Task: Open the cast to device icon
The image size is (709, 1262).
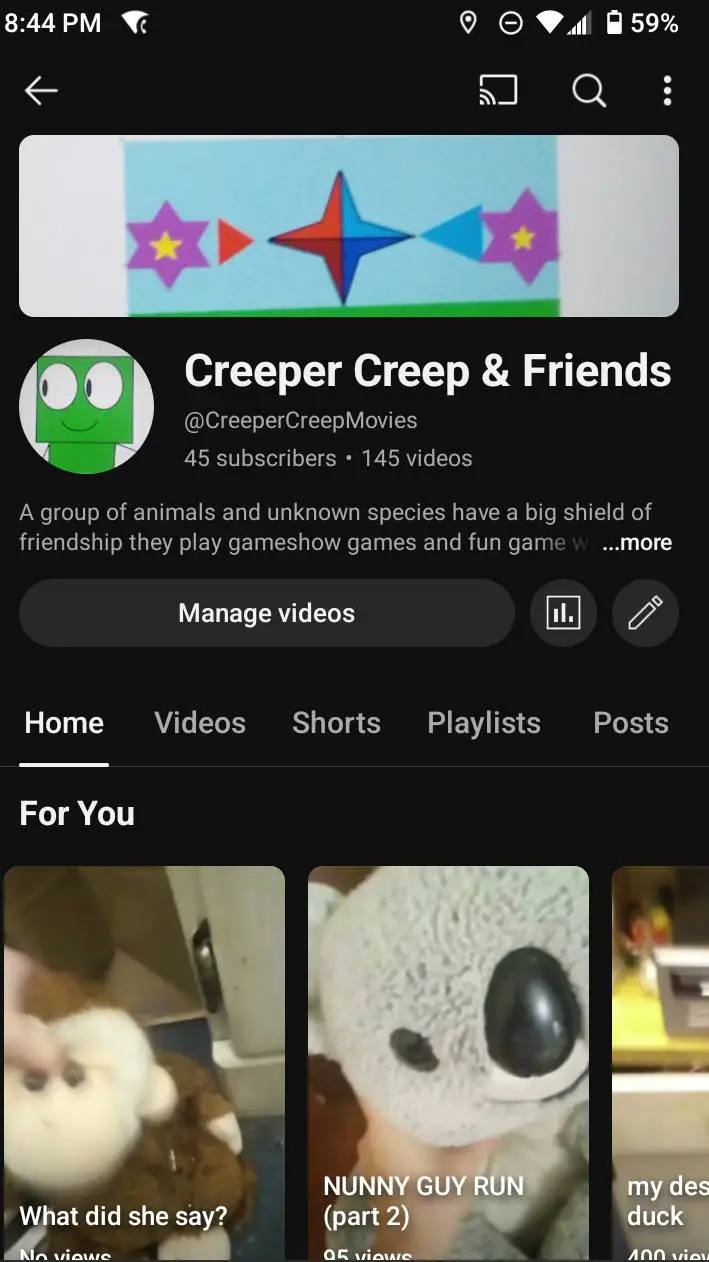Action: (x=498, y=91)
